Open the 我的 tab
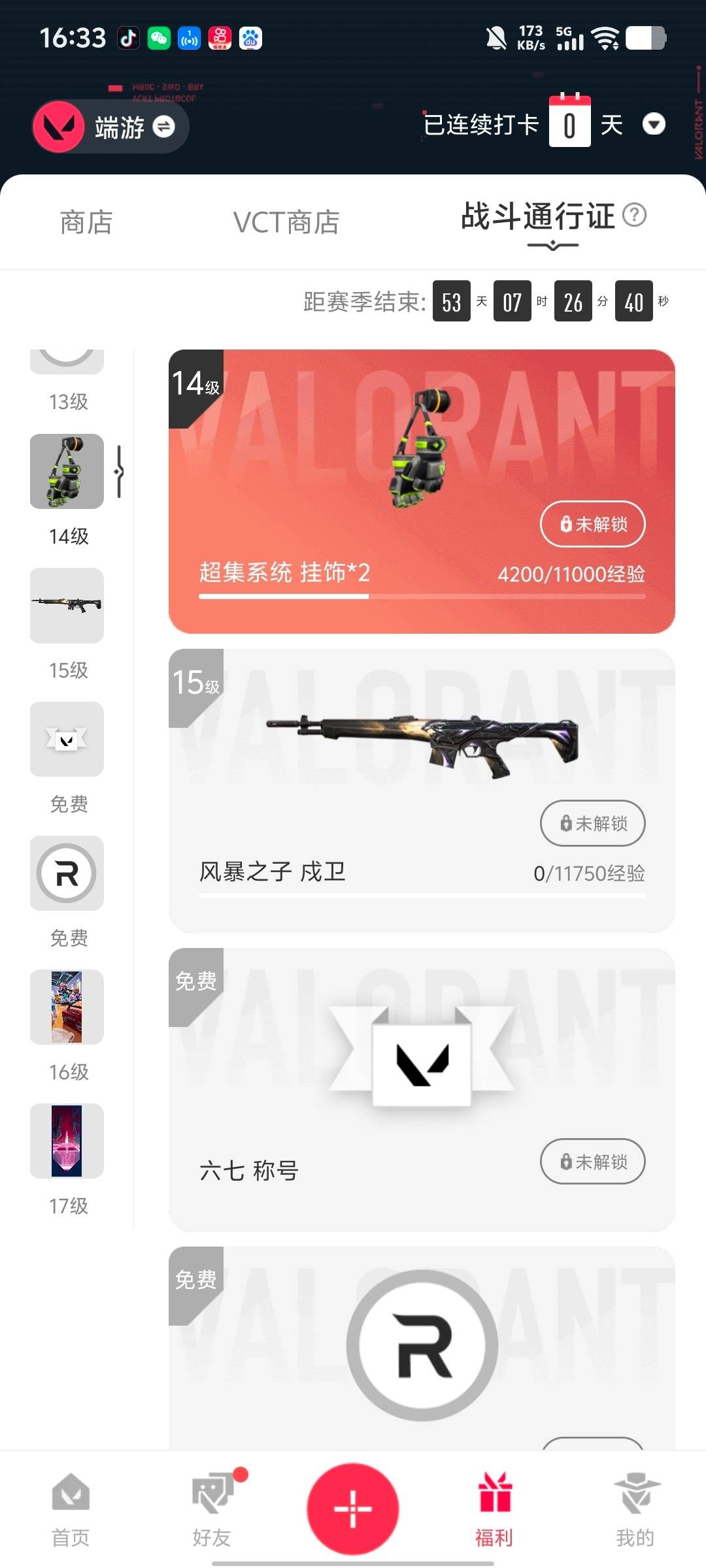This screenshot has height=1568, width=706. (x=635, y=1509)
